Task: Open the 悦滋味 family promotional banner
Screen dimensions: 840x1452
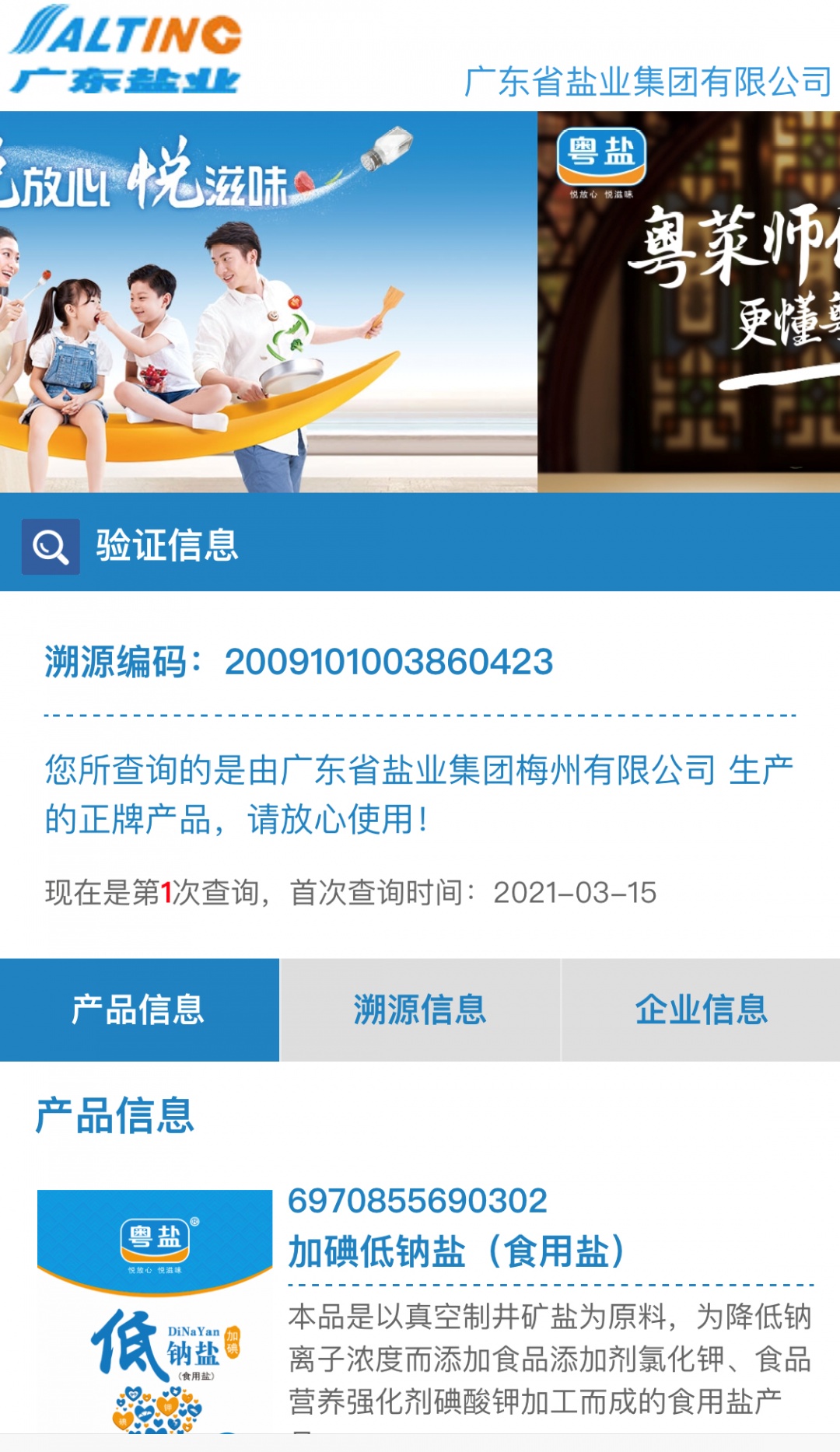Action: click(x=268, y=302)
